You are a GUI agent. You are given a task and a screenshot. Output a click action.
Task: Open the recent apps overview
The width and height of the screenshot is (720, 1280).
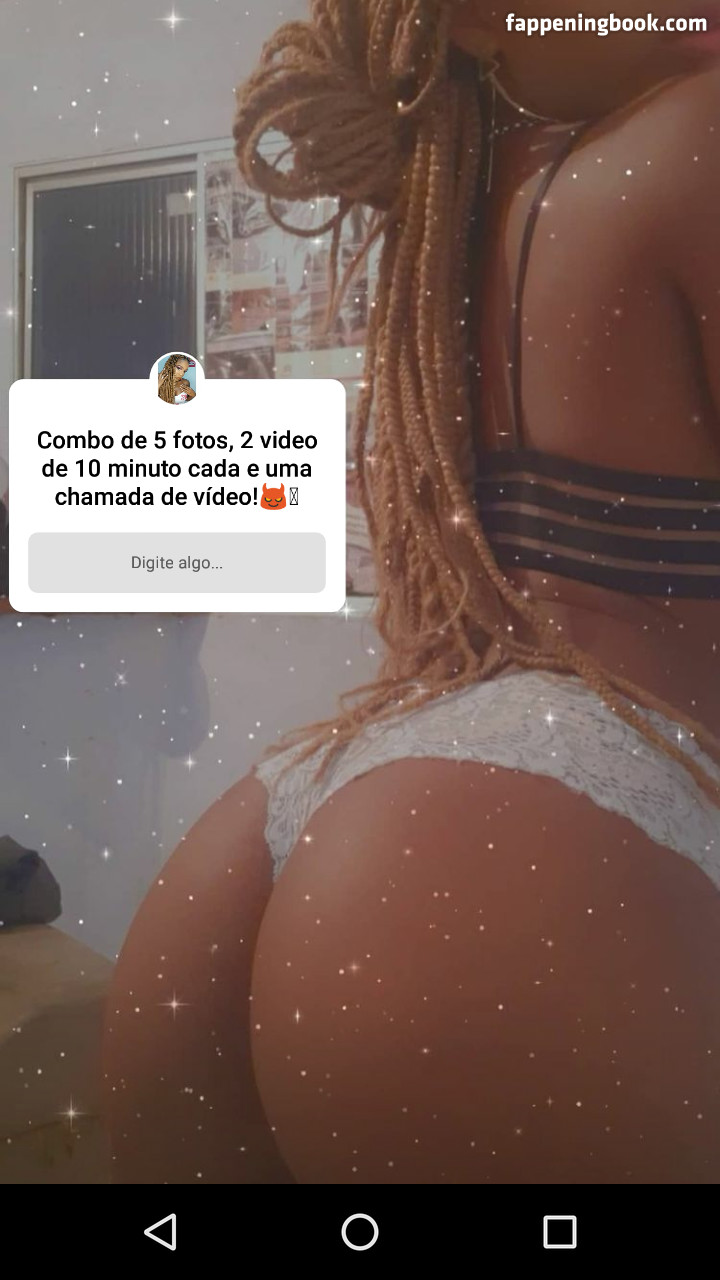(560, 1232)
